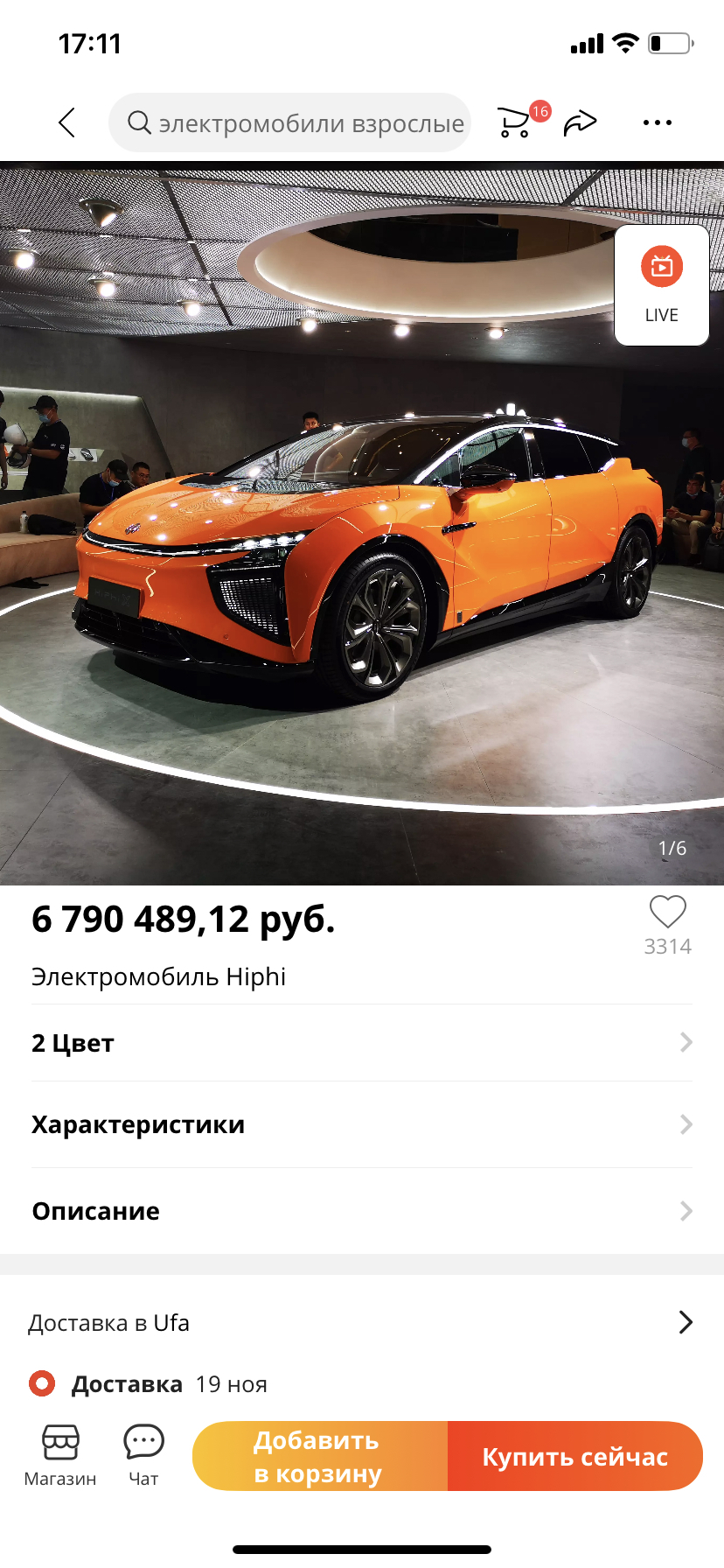Start a Чат with the seller
The image size is (724, 1568).
pyautogui.click(x=143, y=1455)
